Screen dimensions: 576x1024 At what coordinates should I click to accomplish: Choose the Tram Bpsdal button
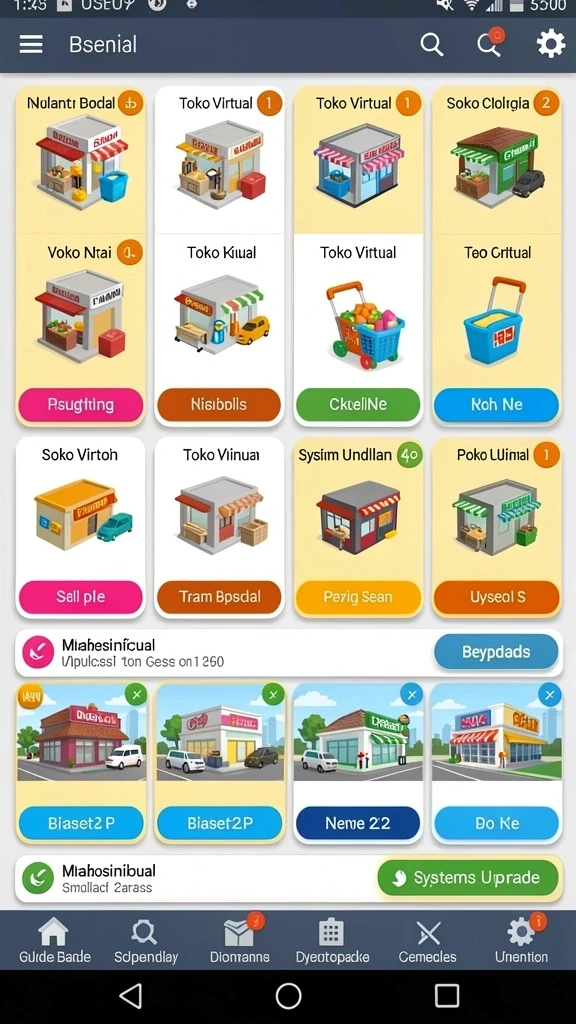[219, 597]
